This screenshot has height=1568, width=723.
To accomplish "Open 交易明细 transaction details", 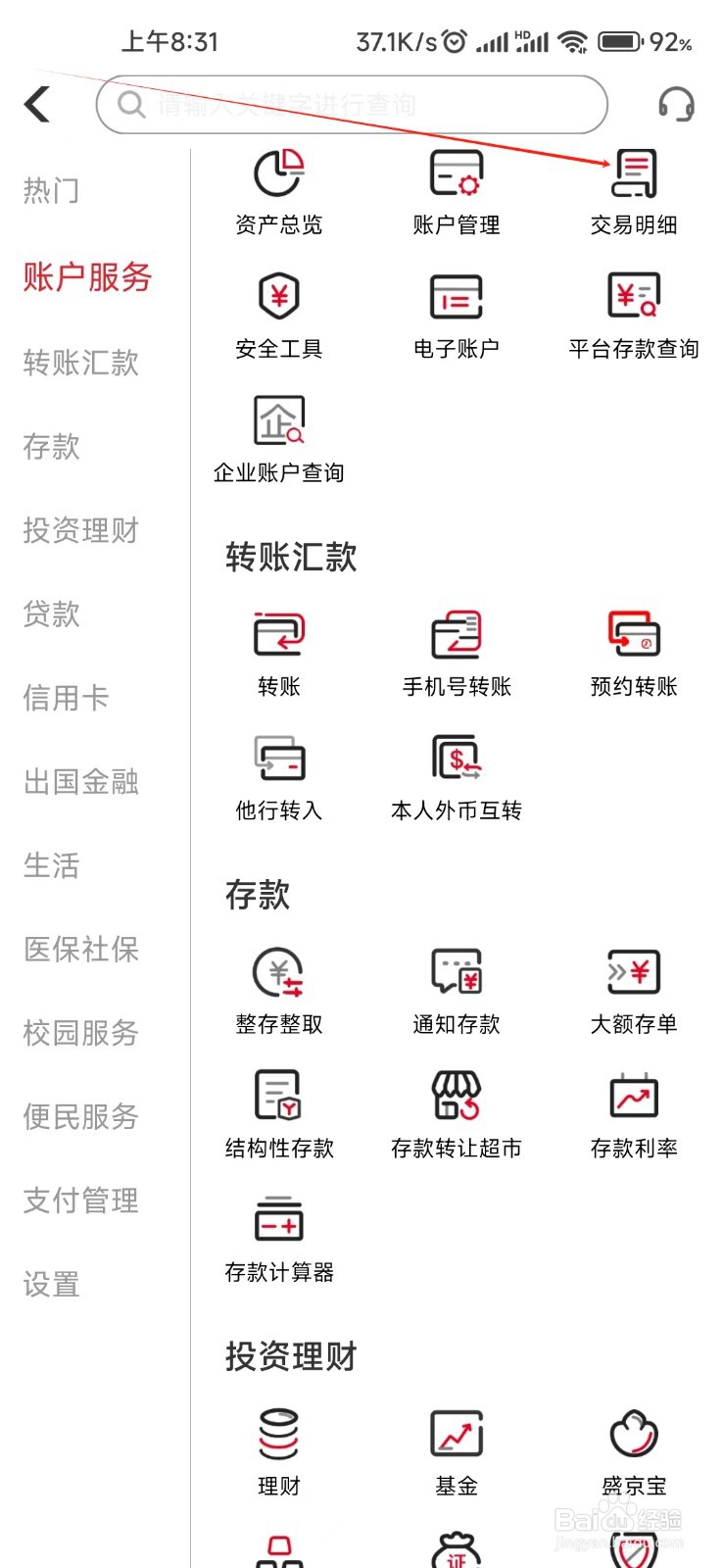I will point(634,193).
